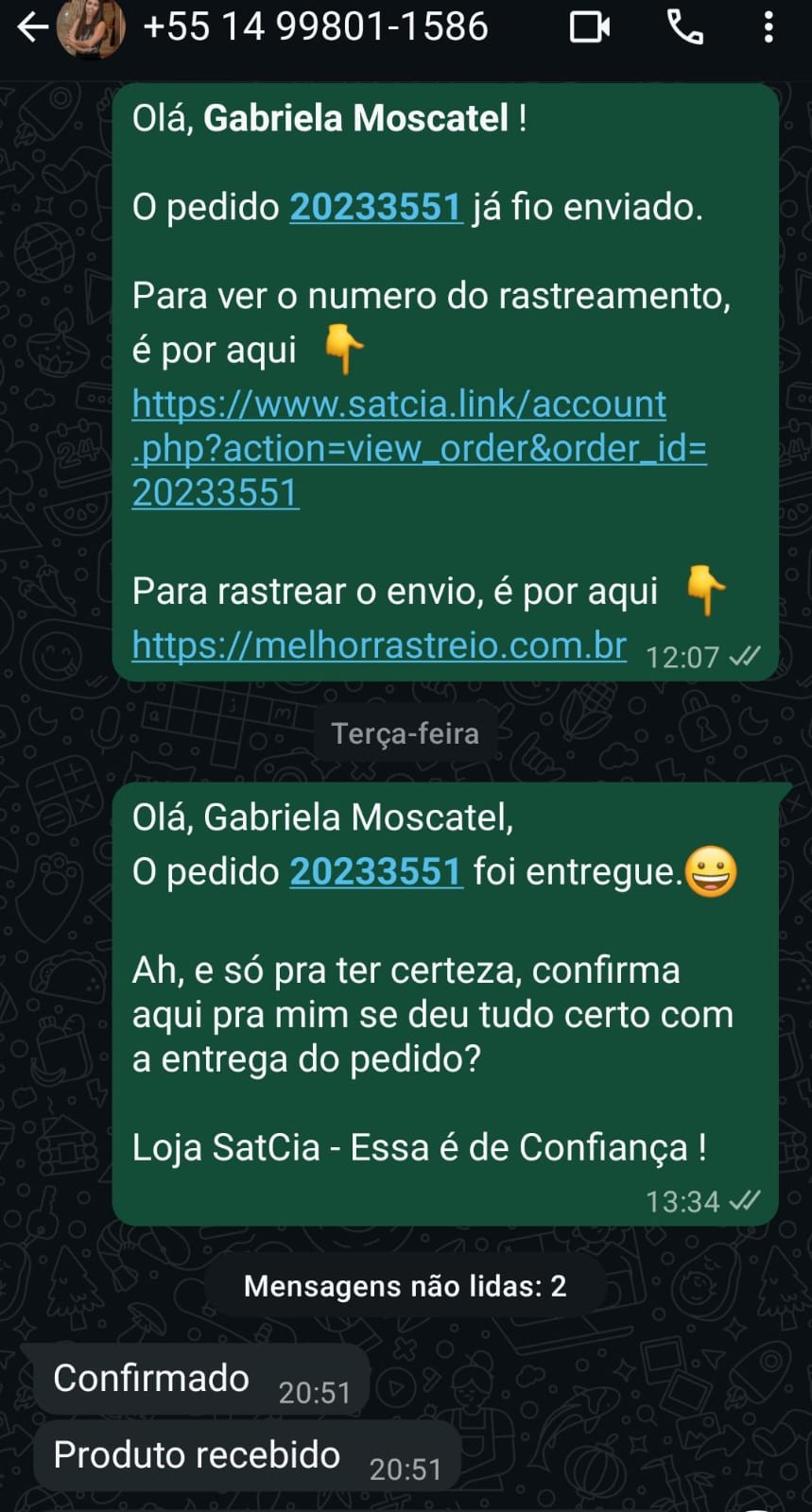Viewport: 812px width, 1512px height.
Task: Start a video call
Action: point(590,27)
